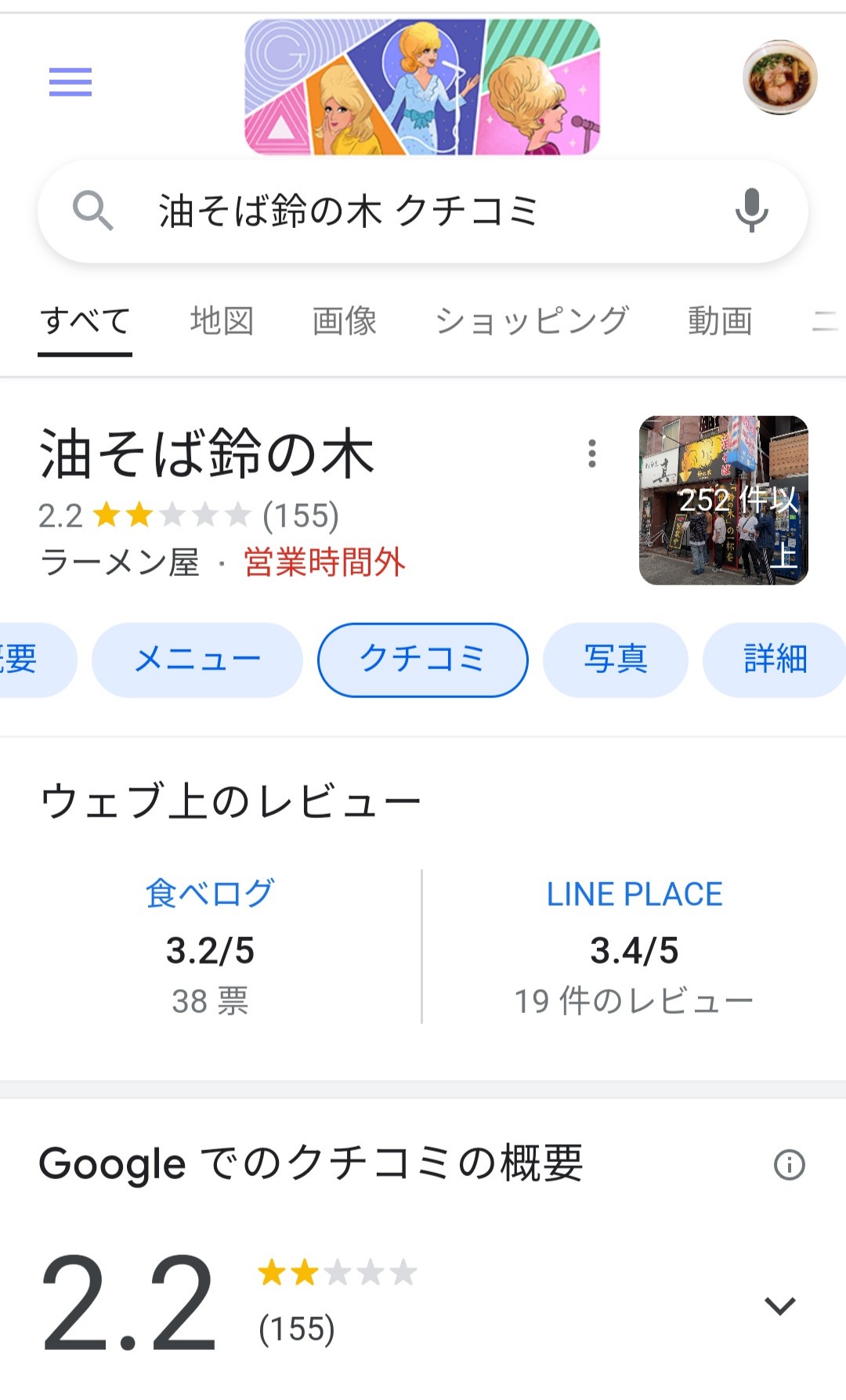Start voice search with the microphone
The image size is (846, 1400).
click(x=751, y=210)
